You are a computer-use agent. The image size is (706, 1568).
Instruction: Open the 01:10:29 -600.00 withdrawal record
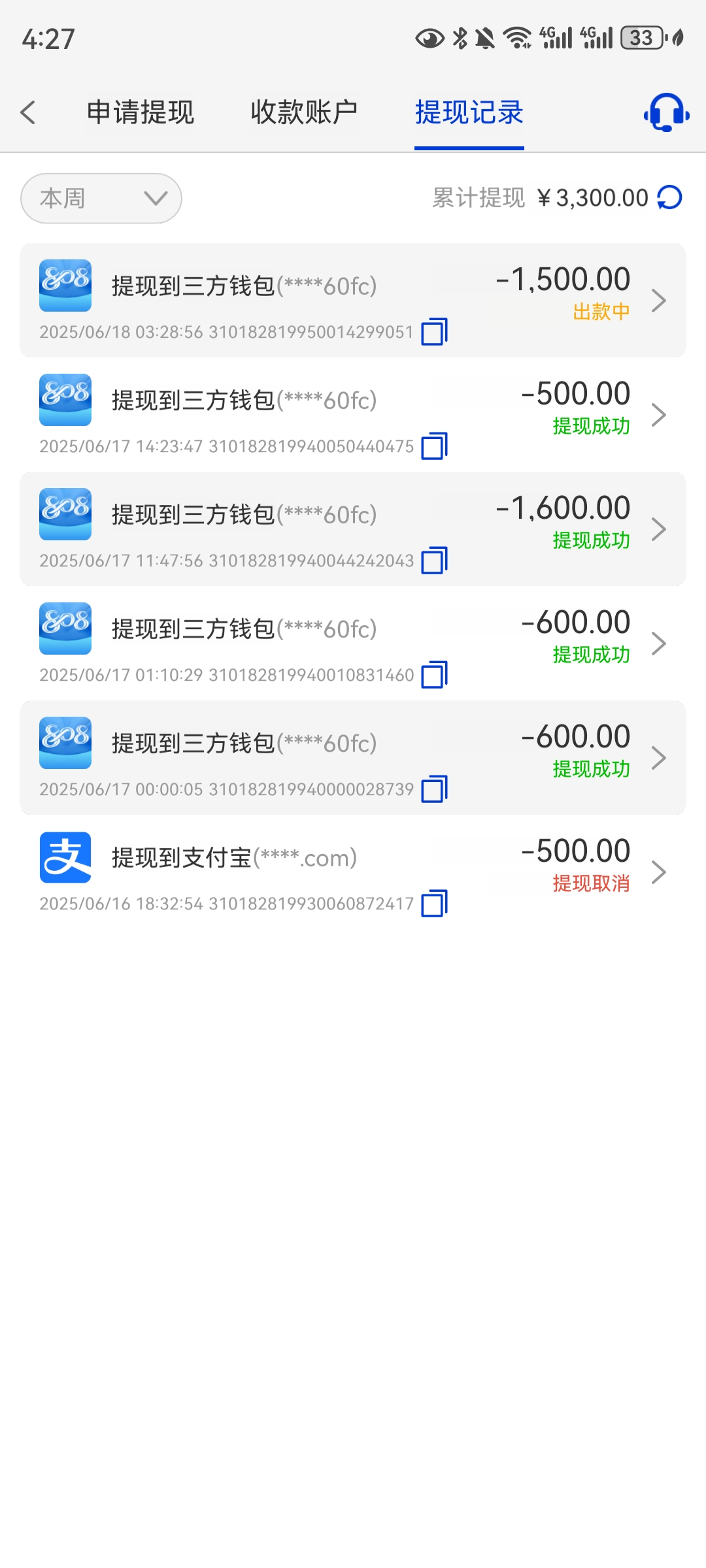(x=353, y=644)
